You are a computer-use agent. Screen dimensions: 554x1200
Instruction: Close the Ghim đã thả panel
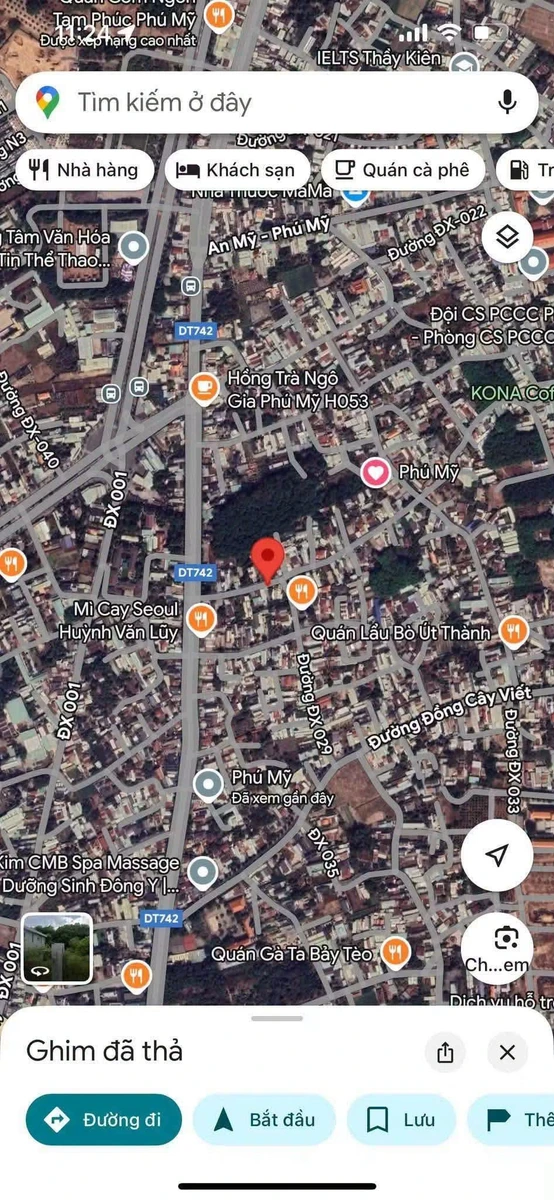click(x=507, y=1052)
